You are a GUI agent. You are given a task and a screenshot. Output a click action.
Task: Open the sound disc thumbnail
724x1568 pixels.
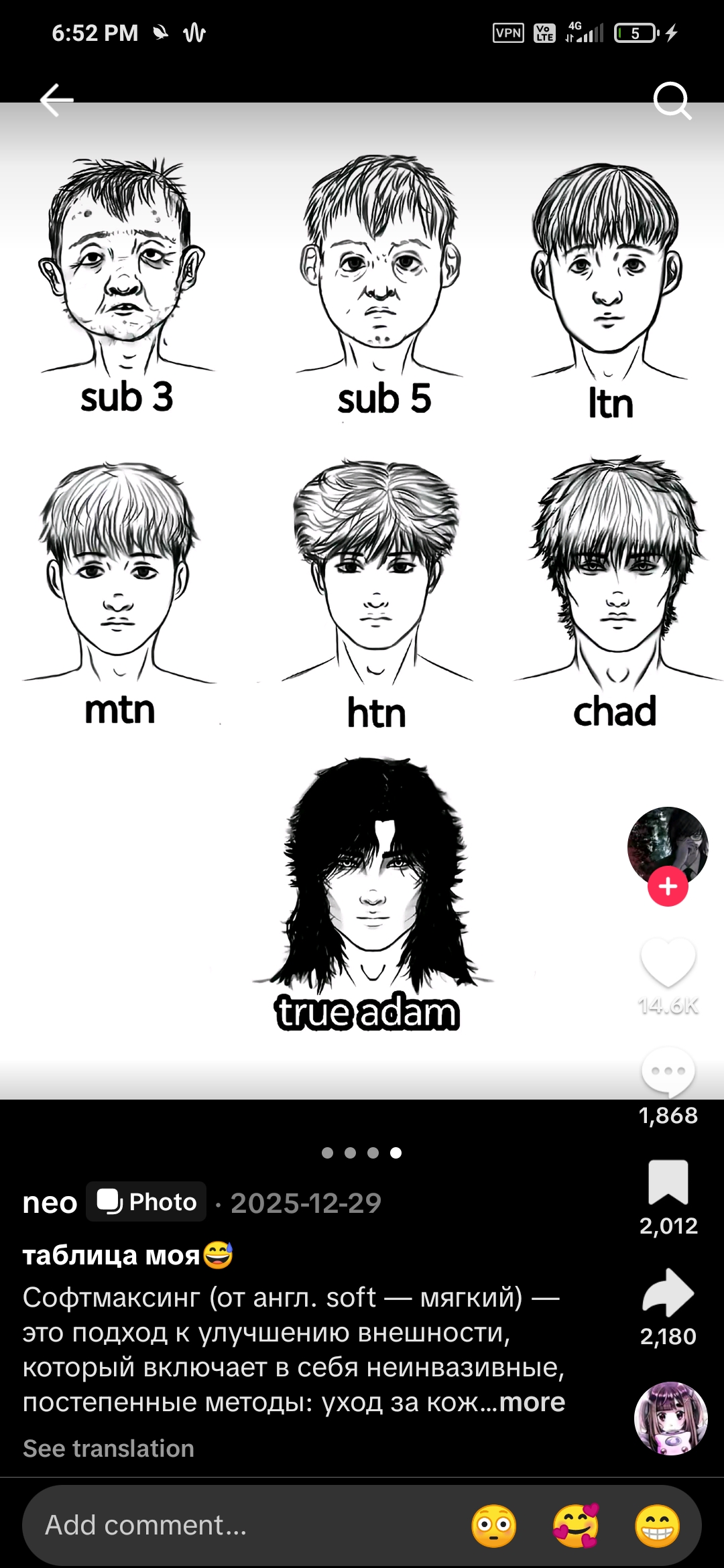pyautogui.click(x=670, y=1418)
